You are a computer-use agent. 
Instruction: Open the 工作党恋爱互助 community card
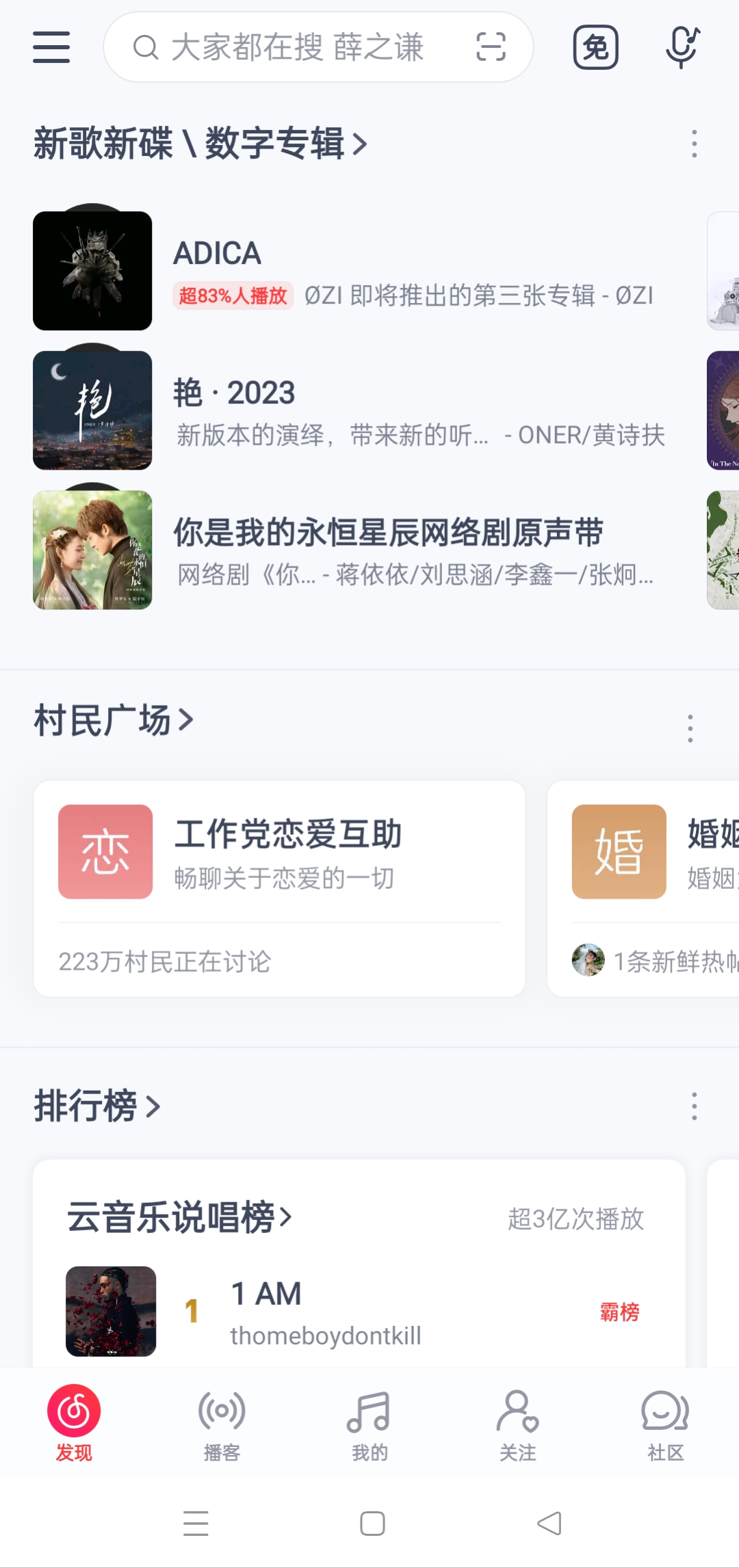coord(279,888)
